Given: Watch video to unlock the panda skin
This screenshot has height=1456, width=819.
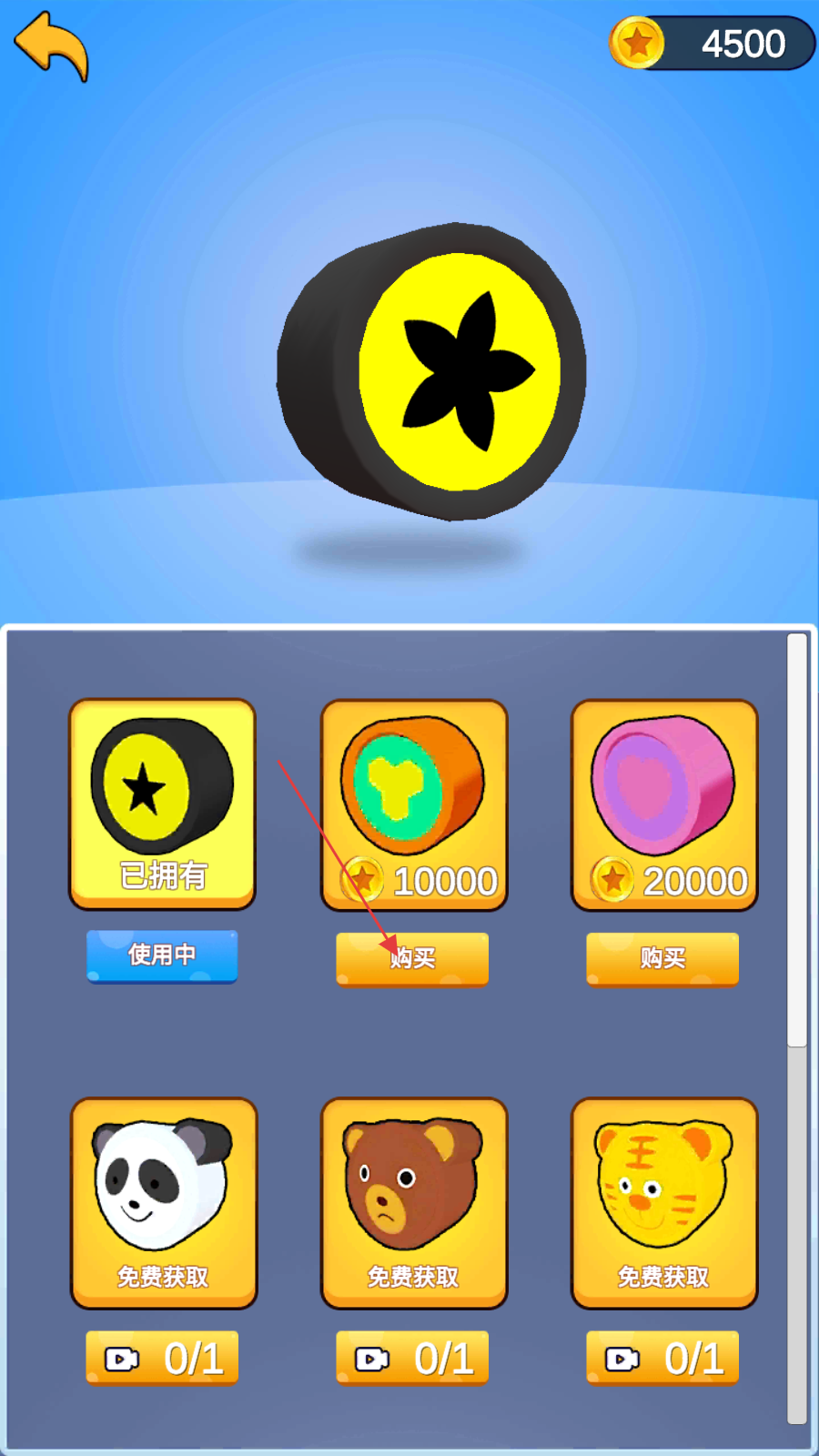Looking at the screenshot, I should pos(162,1358).
